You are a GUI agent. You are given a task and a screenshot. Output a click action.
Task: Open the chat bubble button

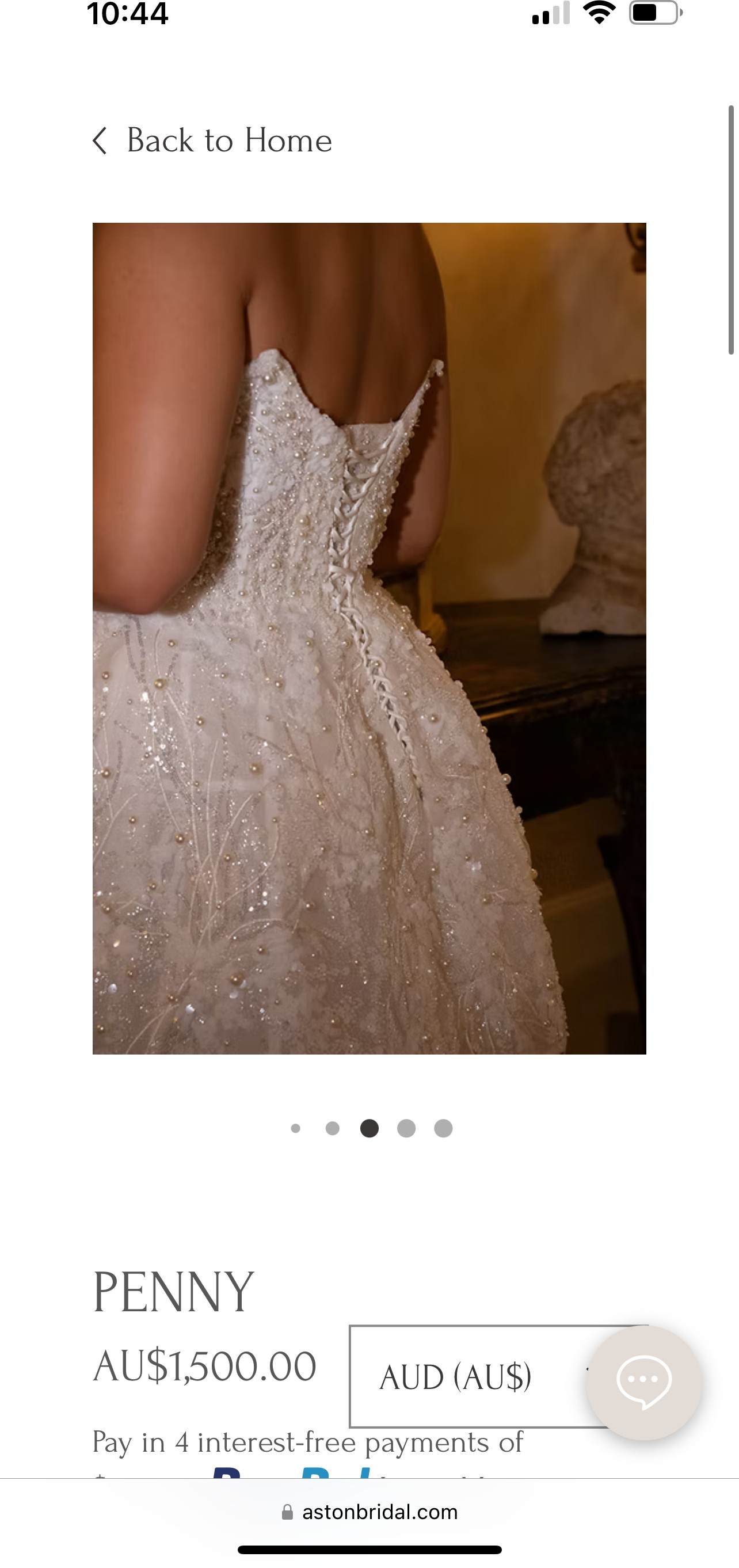point(644,1383)
